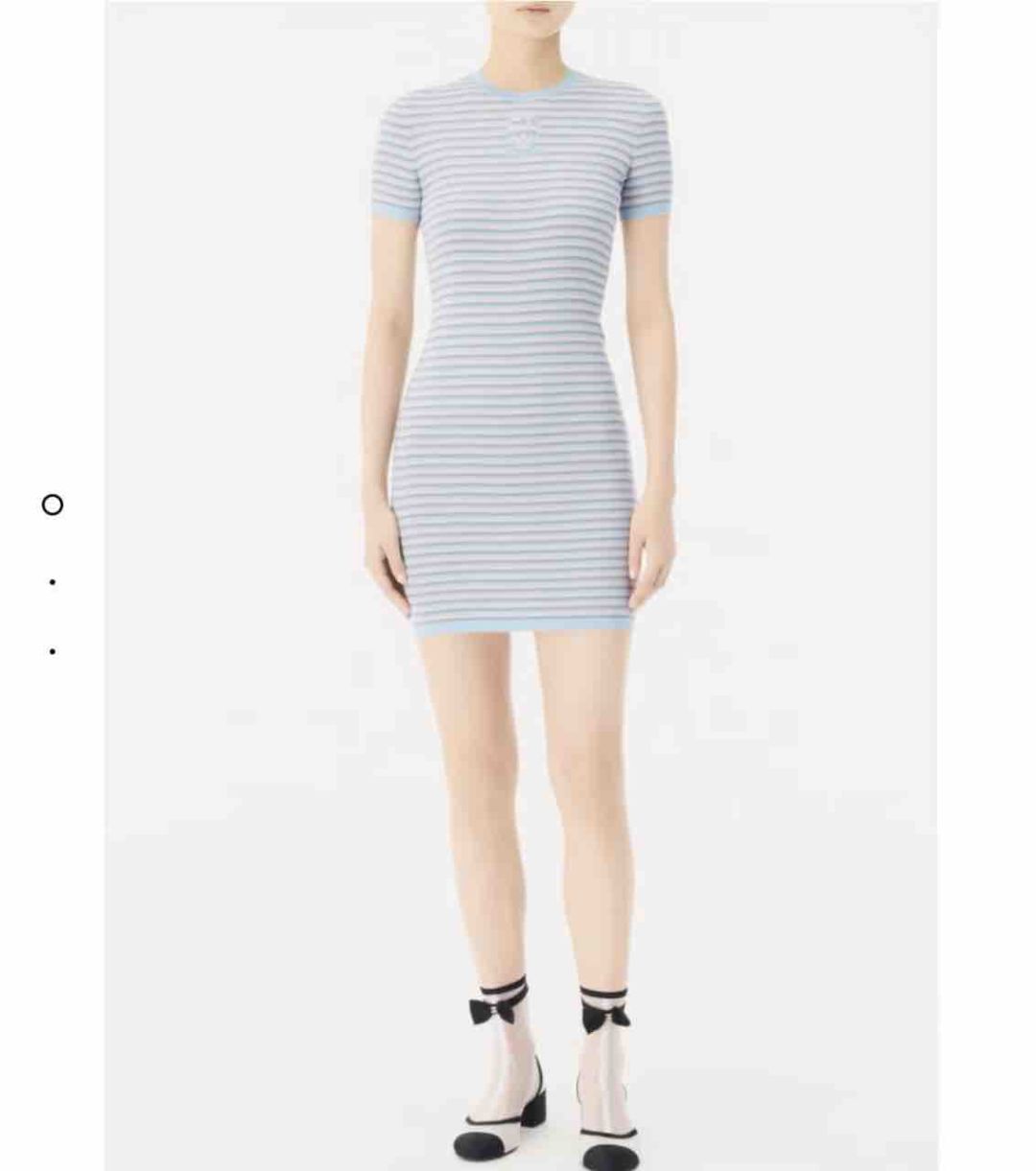Jump to the second gallery image dot

click(53, 582)
